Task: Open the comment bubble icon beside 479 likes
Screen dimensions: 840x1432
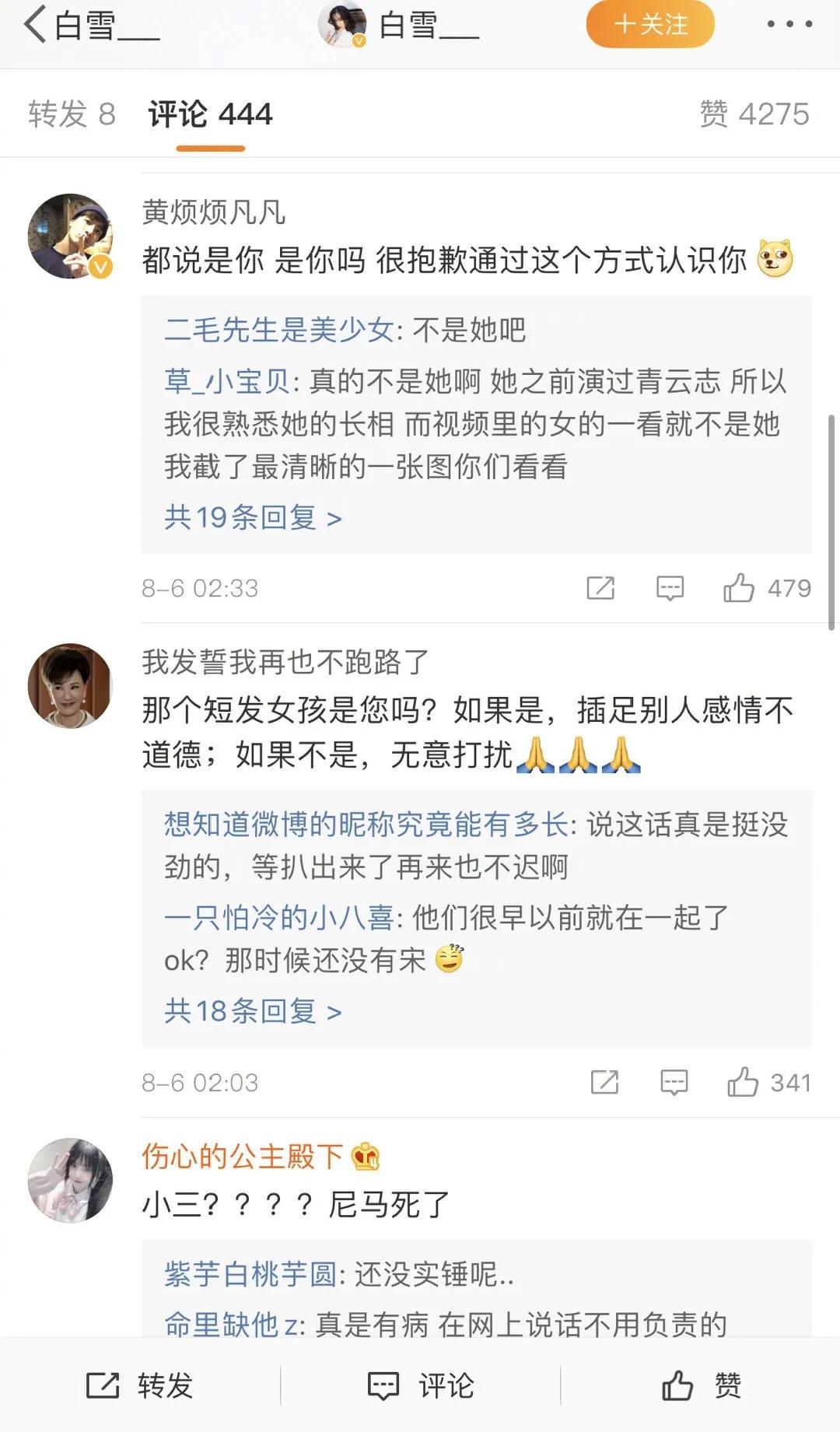Action: pyautogui.click(x=671, y=589)
